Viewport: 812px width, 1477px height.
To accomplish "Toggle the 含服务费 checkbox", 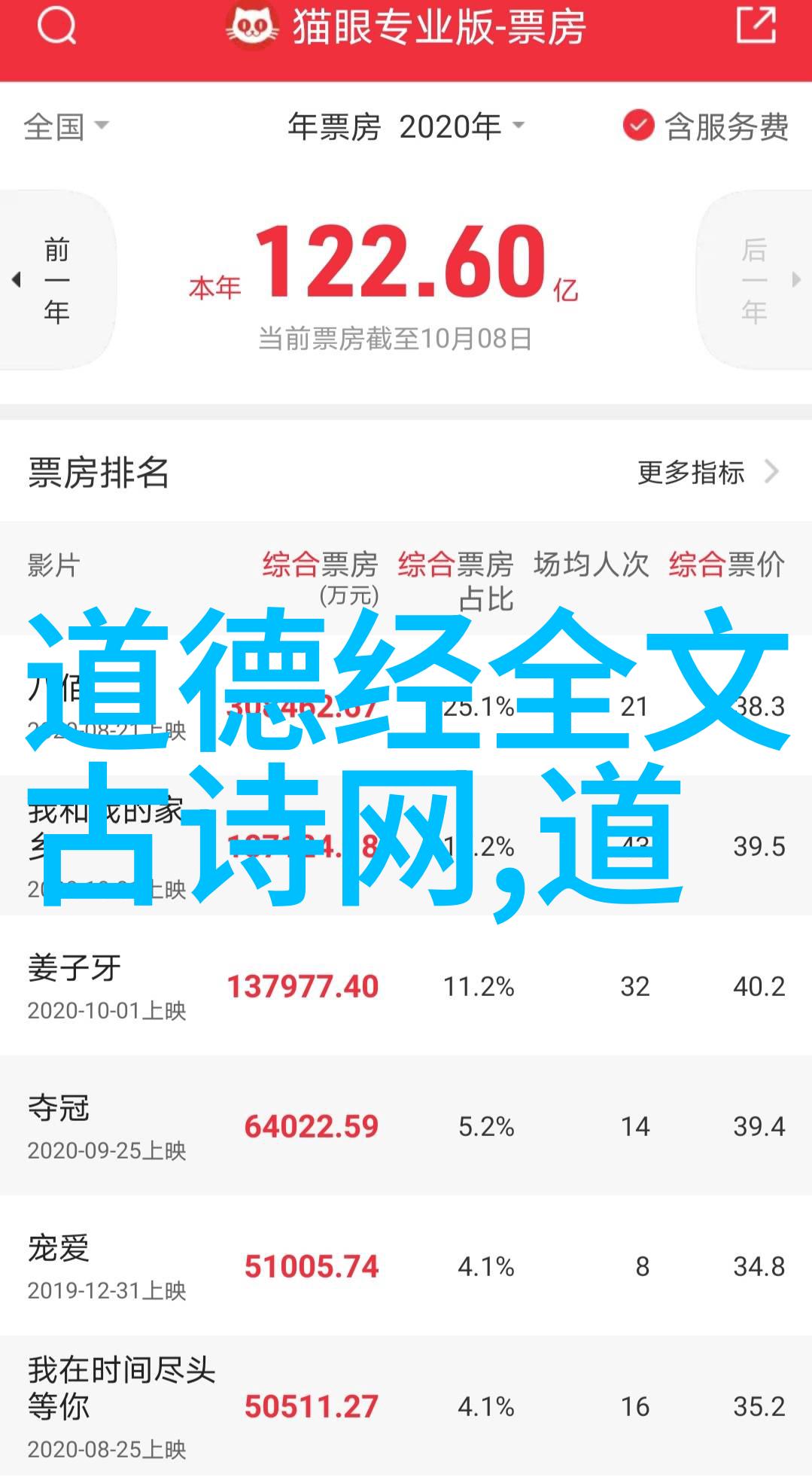I will [x=705, y=126].
